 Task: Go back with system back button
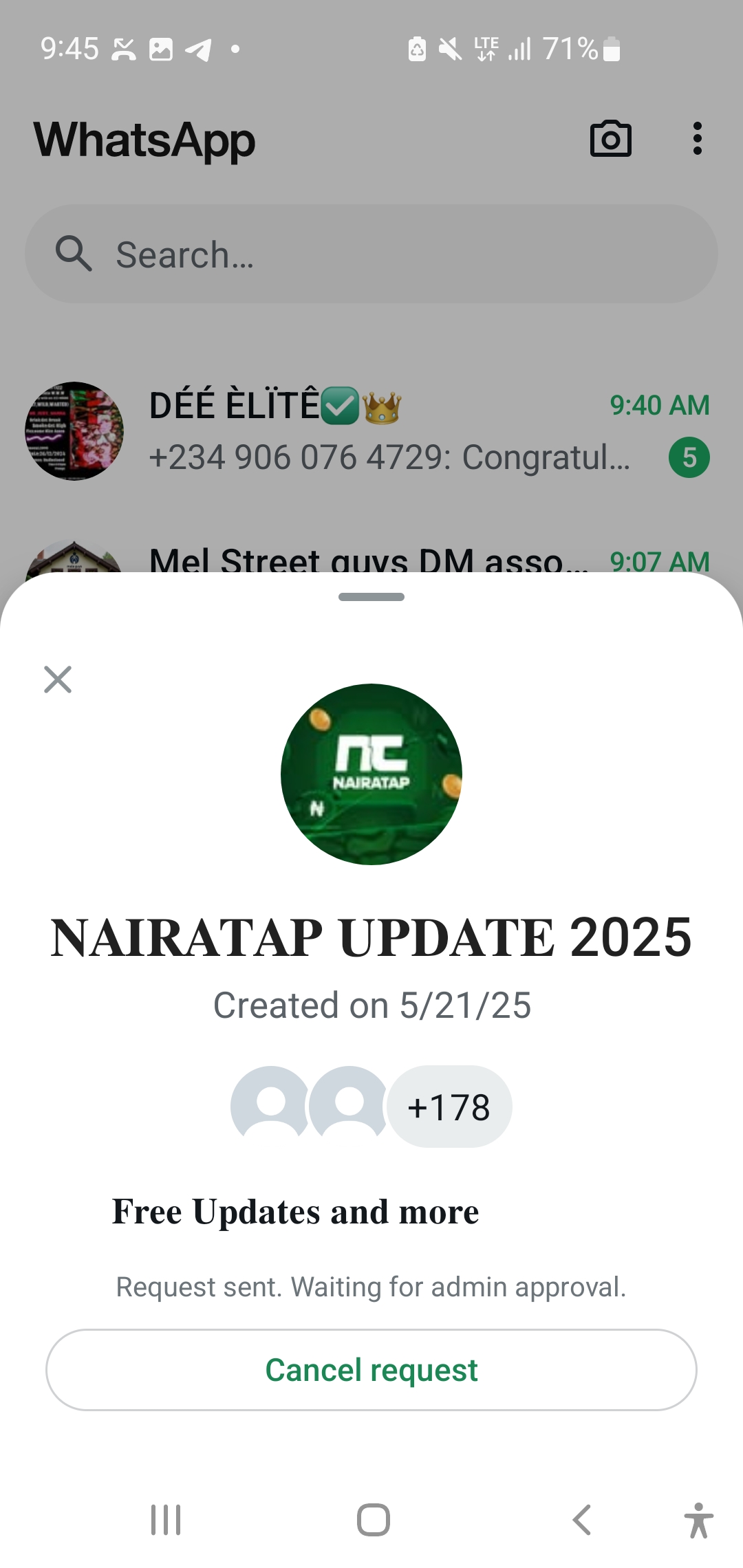(x=582, y=1520)
